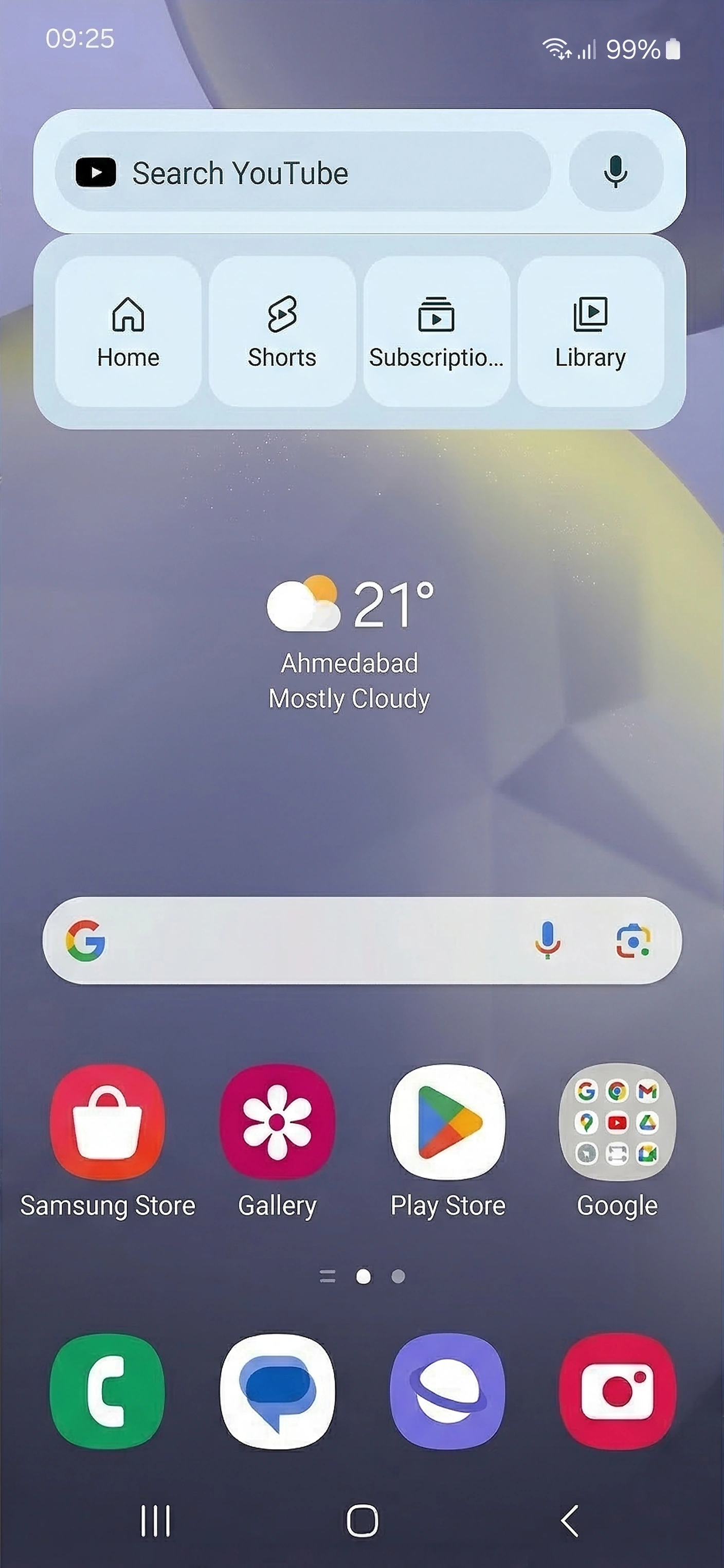Open the Camera app
This screenshot has width=724, height=1568.
coord(617,1392)
